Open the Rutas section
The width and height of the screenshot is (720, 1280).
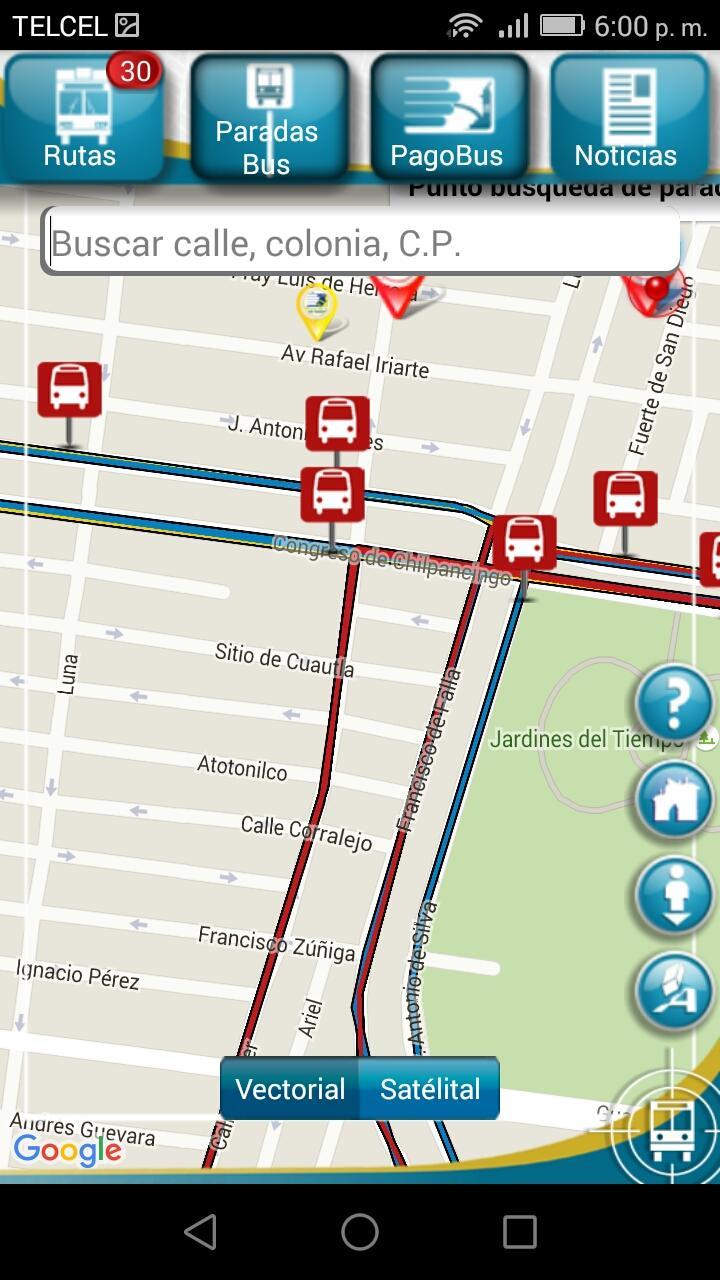(80, 118)
